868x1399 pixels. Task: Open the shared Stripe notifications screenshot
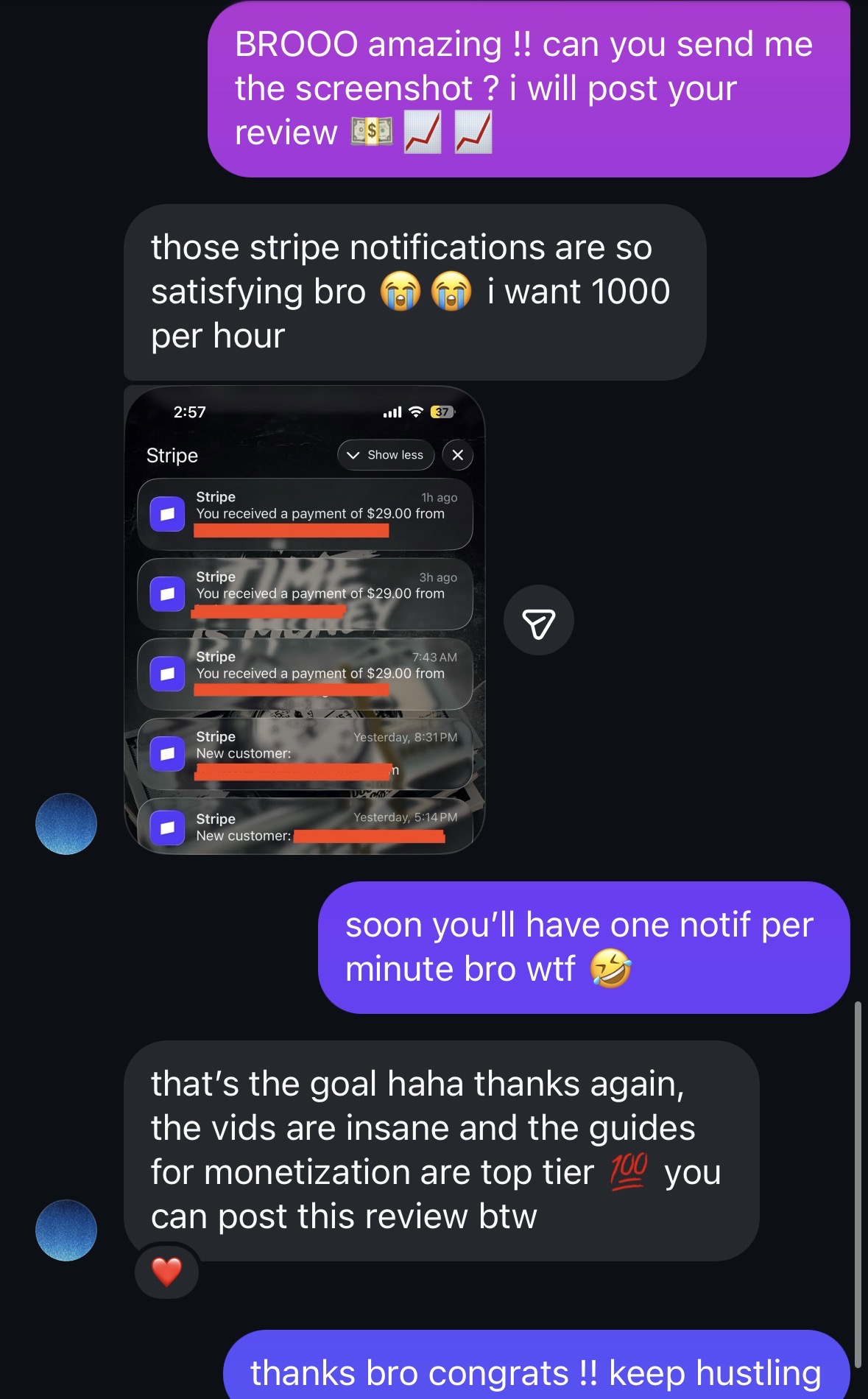click(305, 620)
